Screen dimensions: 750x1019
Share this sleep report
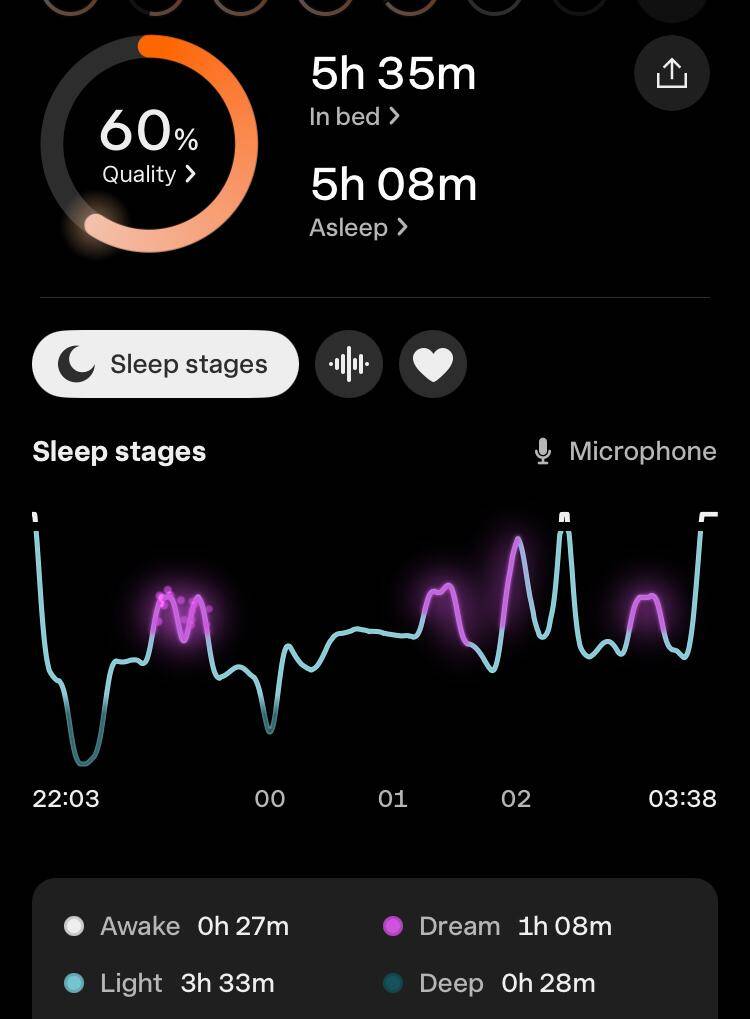[672, 73]
